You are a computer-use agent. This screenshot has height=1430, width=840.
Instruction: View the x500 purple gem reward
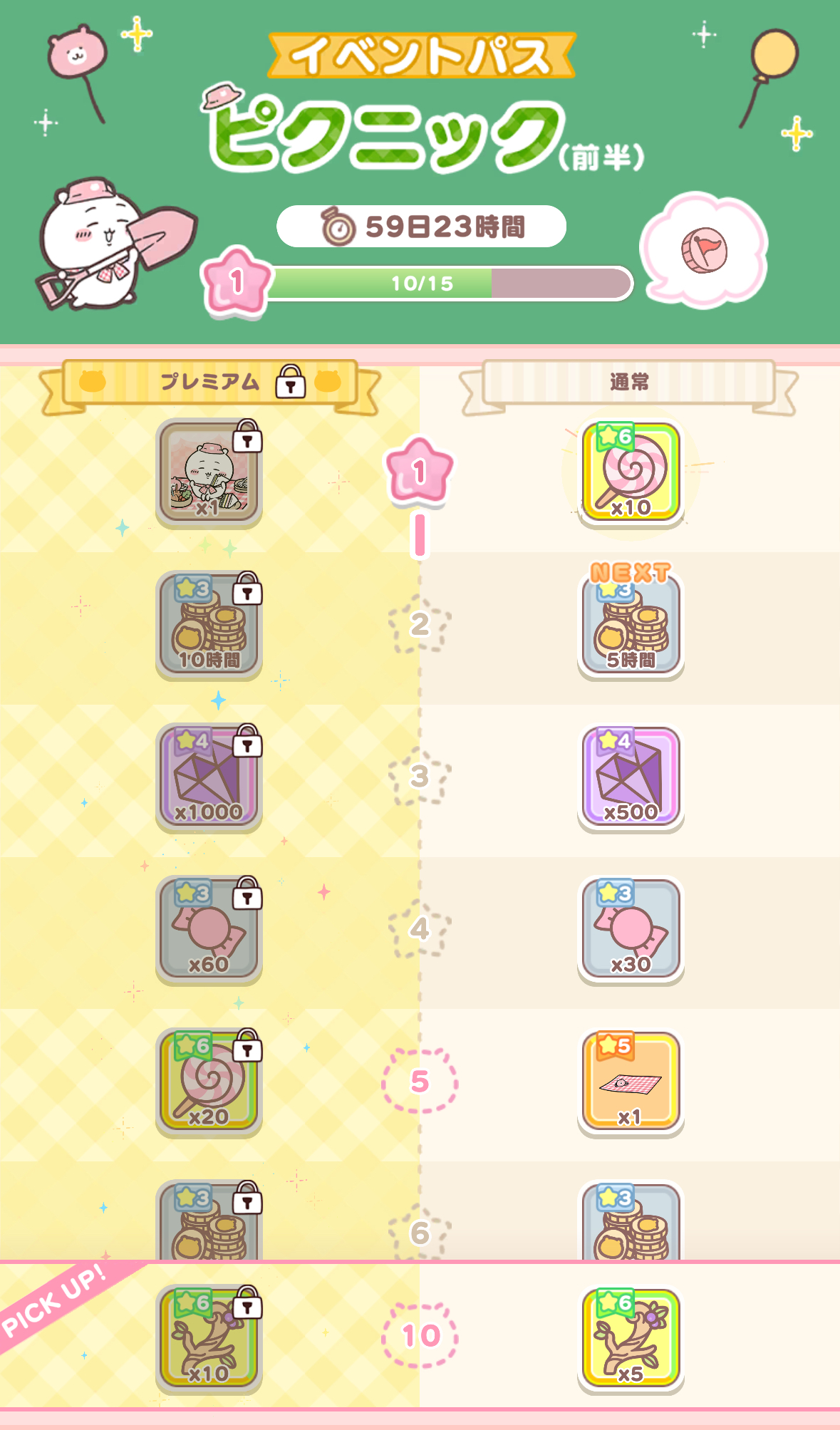[x=631, y=777]
